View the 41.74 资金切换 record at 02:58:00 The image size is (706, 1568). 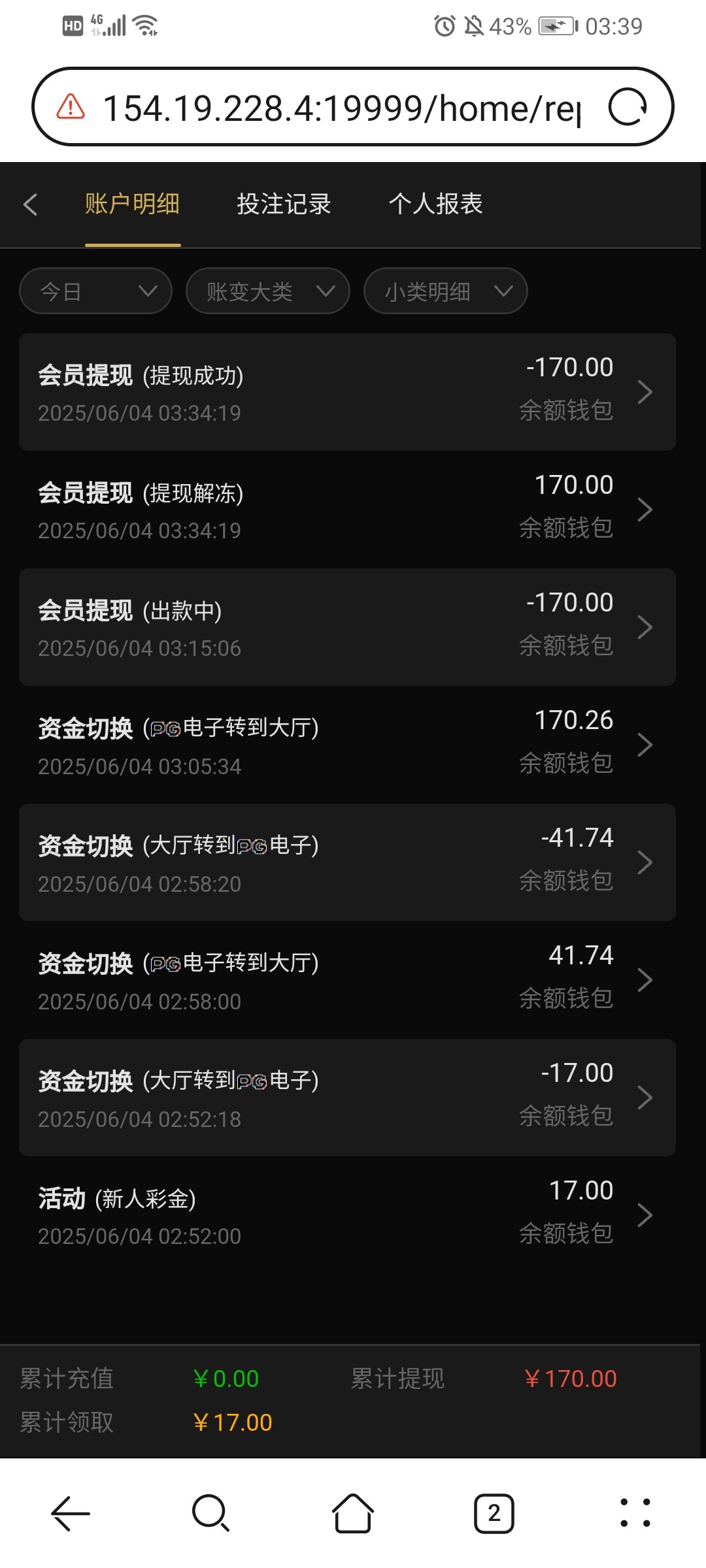347,980
